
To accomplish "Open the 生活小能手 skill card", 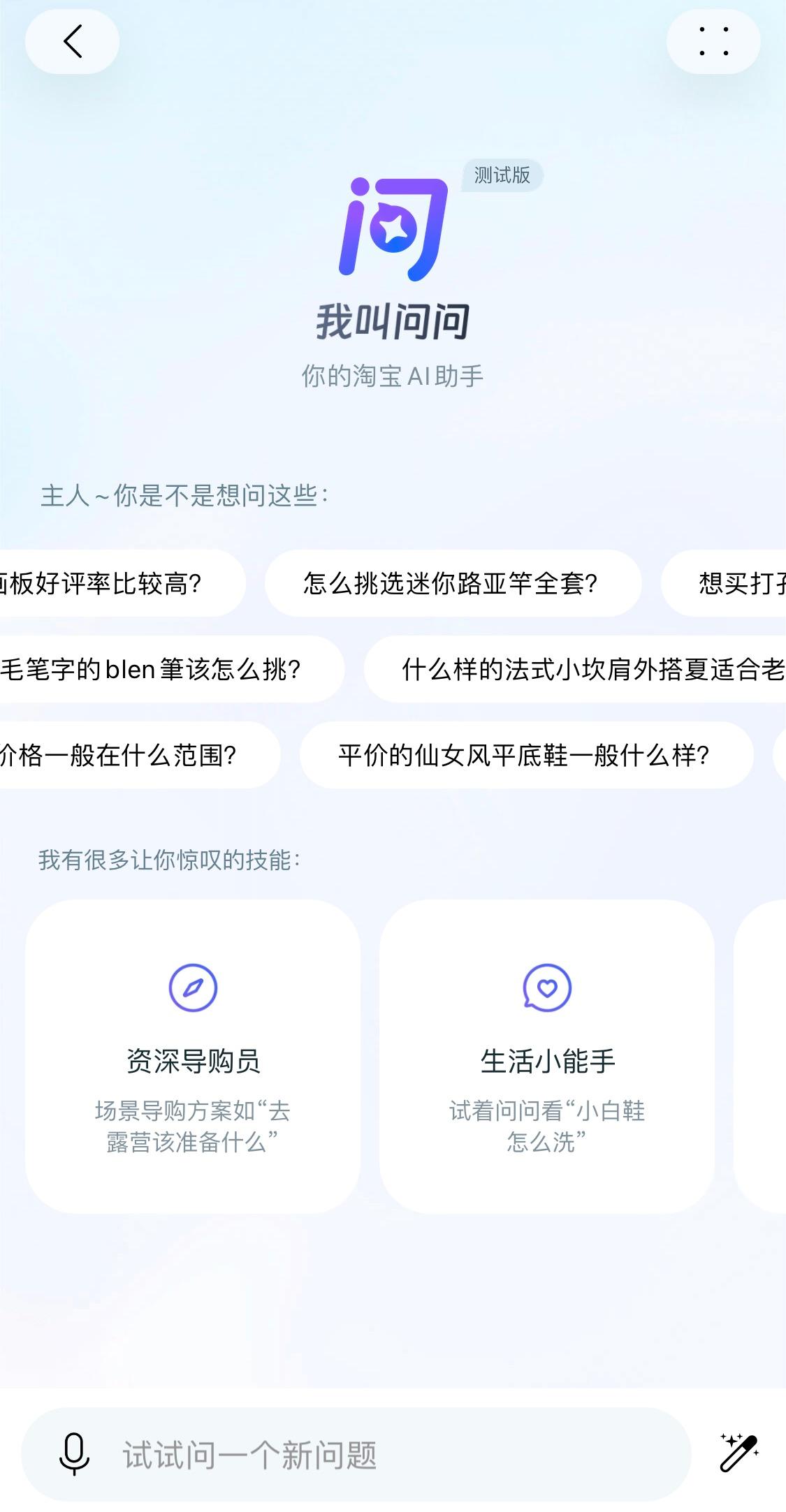I will 547,1056.
